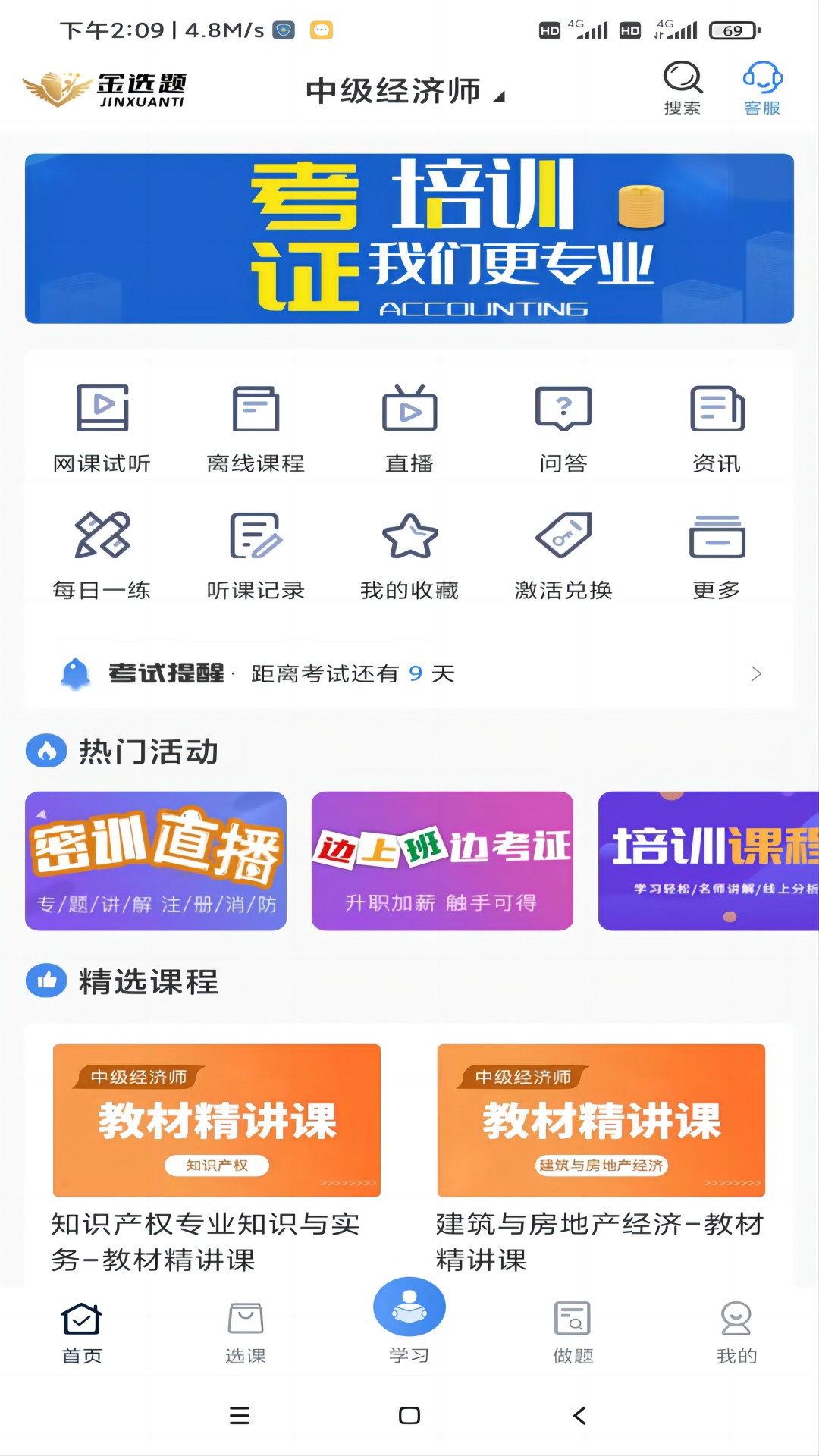
Task: Open the 搜索 search icon
Action: 682,88
